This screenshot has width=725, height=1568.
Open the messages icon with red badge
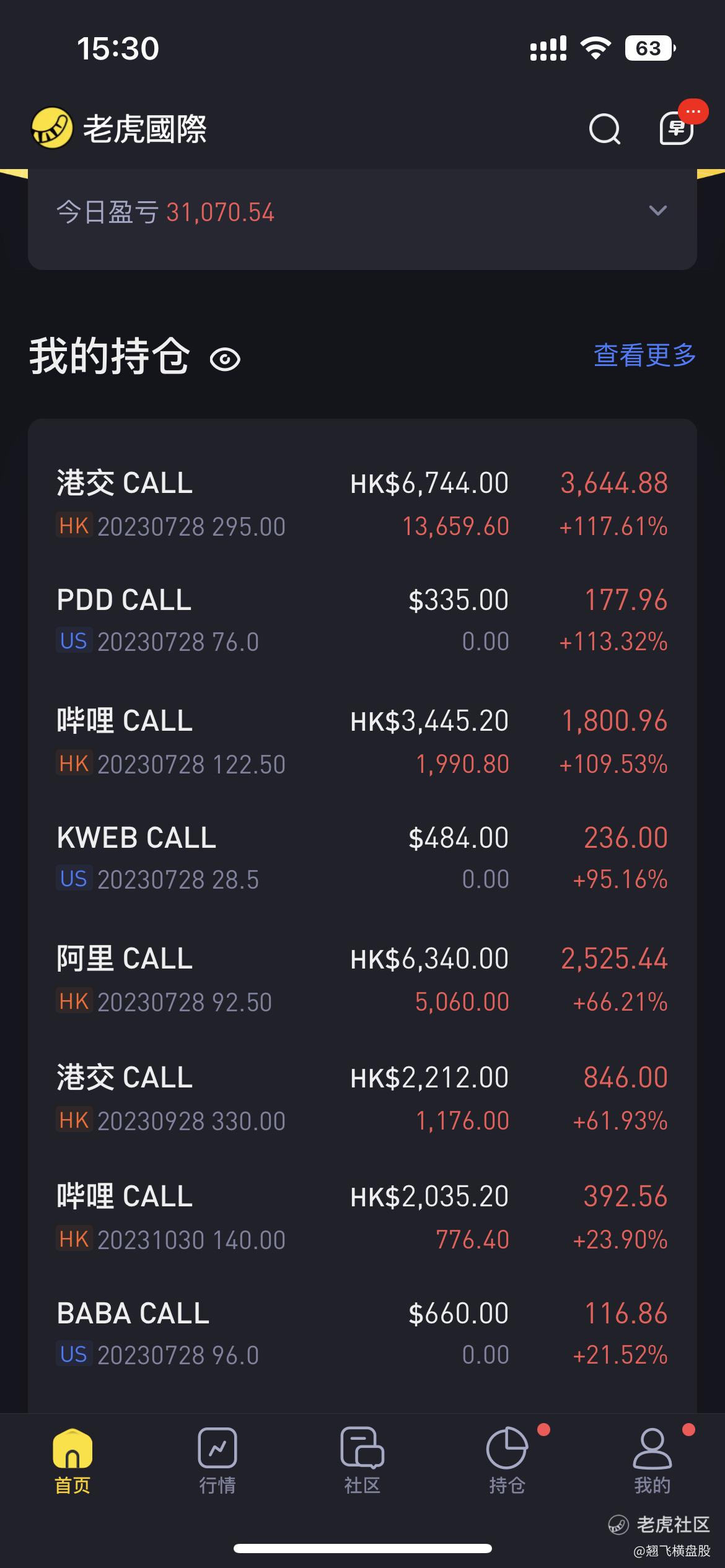coord(677,128)
